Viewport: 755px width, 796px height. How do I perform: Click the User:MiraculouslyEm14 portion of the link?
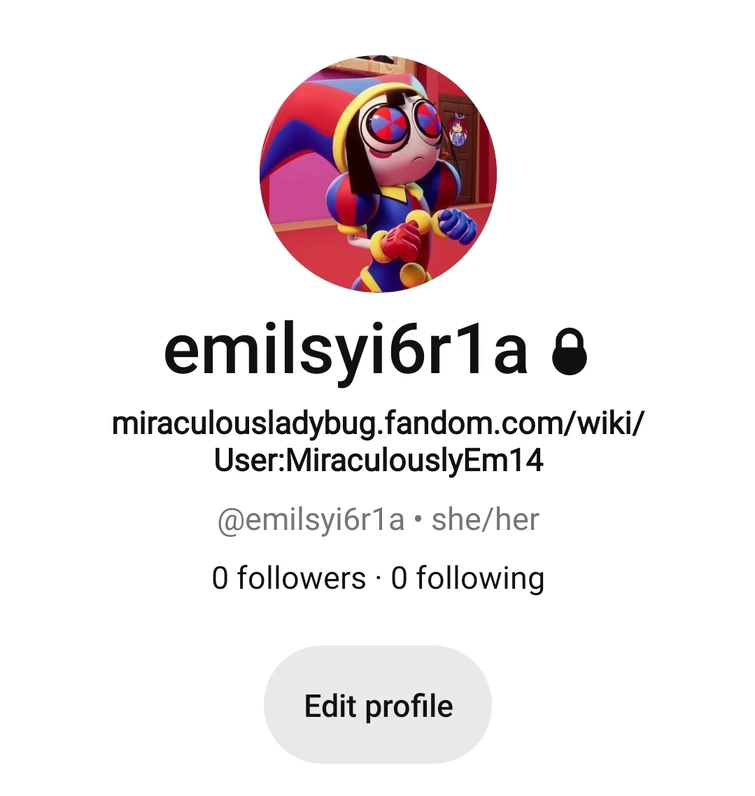click(377, 460)
